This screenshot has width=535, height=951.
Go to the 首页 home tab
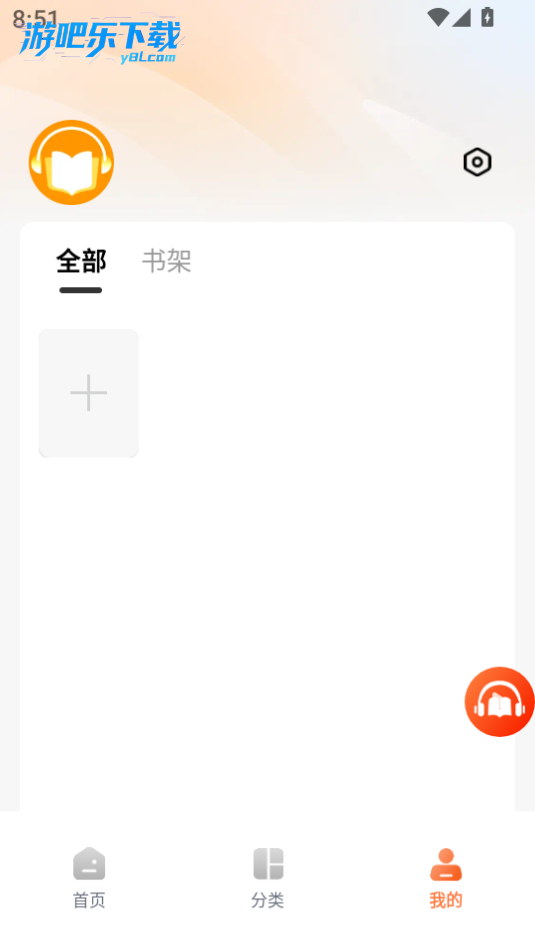tap(89, 878)
